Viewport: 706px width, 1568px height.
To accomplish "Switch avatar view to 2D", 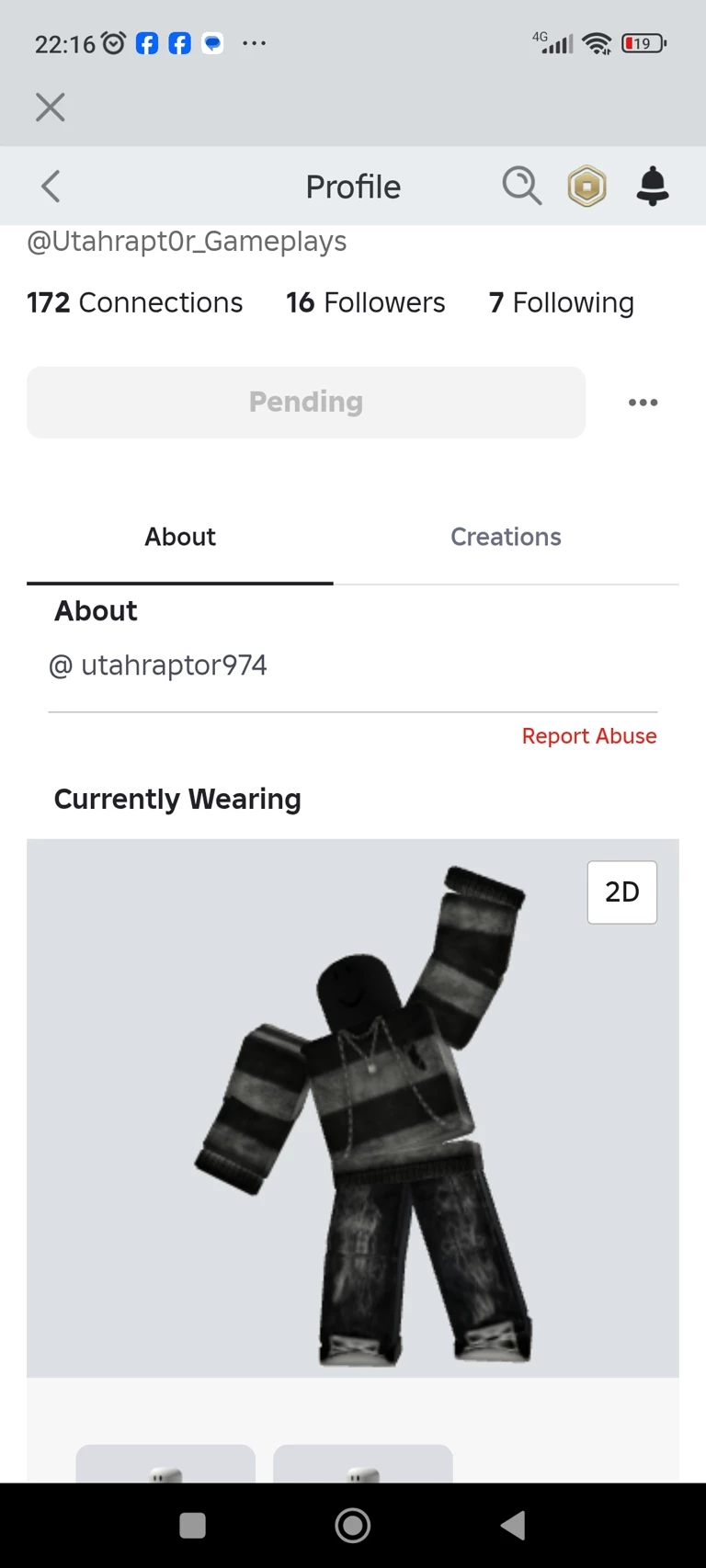I will pyautogui.click(x=622, y=892).
